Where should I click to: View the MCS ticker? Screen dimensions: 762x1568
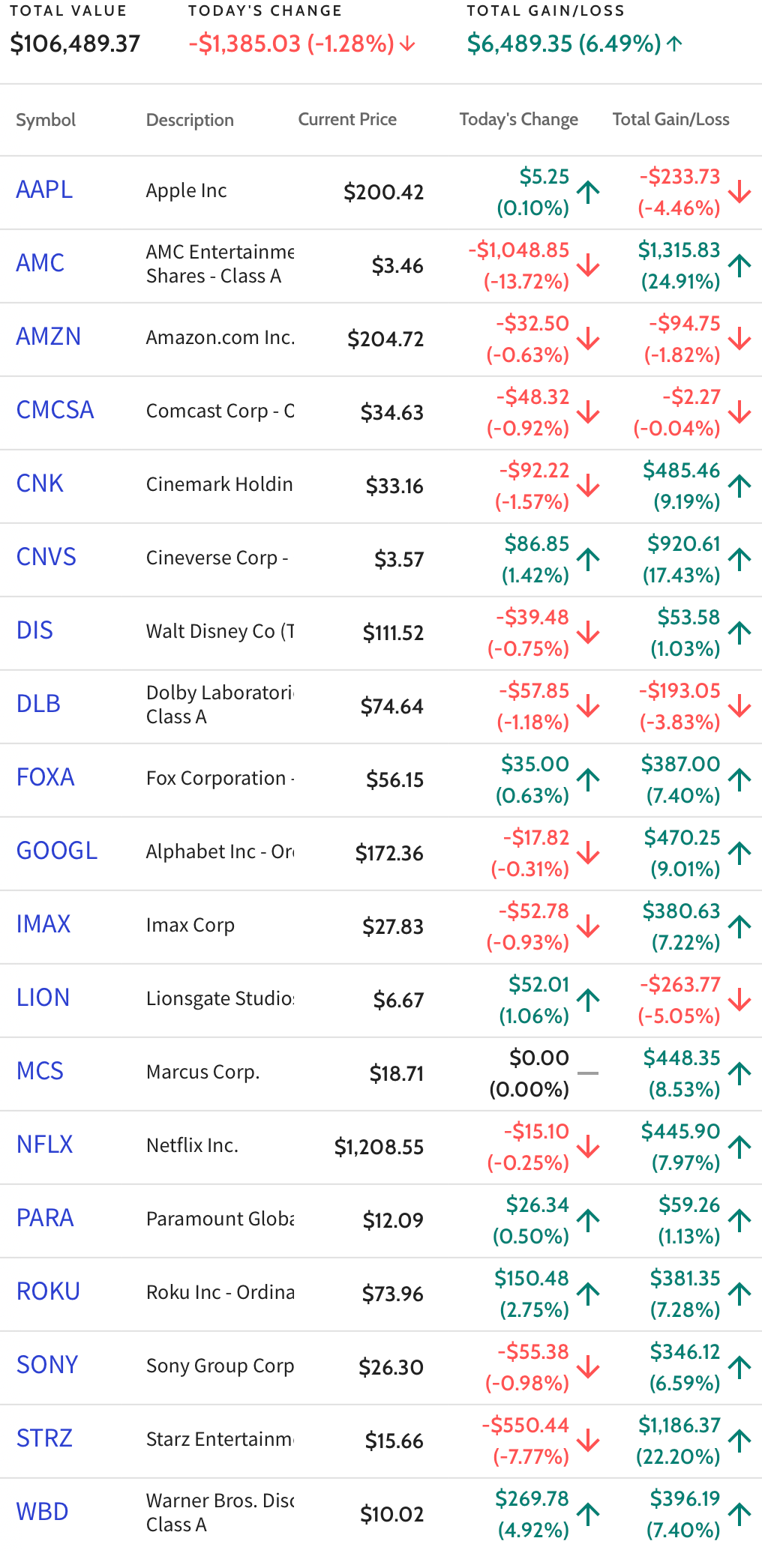(40, 1072)
